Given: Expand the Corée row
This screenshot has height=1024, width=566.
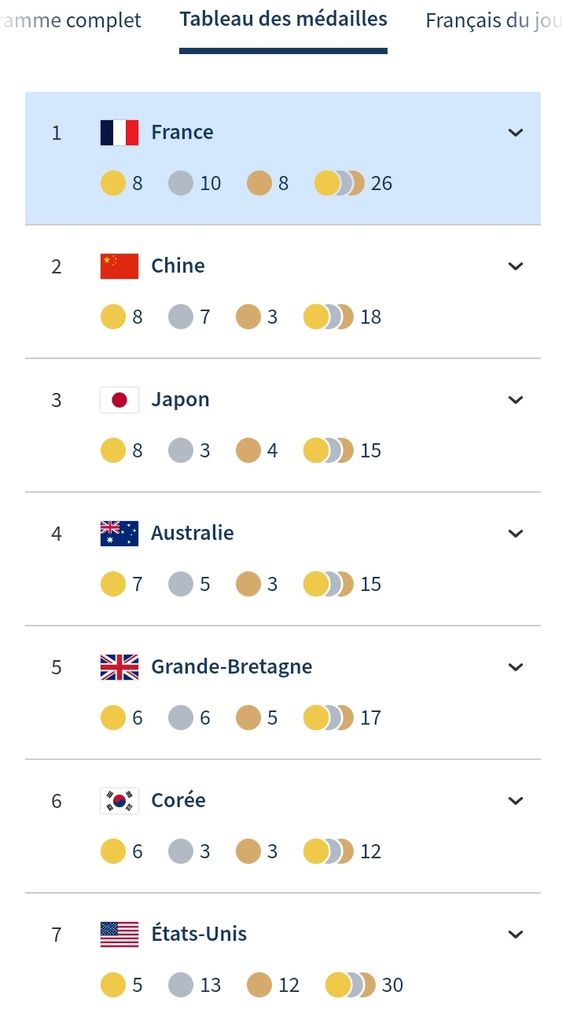Looking at the screenshot, I should pos(516,801).
